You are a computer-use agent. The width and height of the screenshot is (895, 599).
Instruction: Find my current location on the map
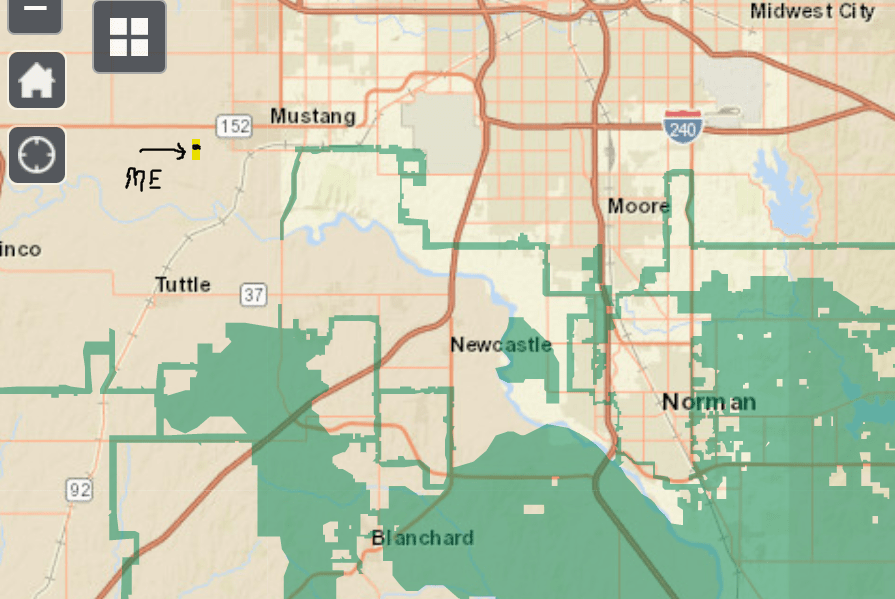click(37, 155)
